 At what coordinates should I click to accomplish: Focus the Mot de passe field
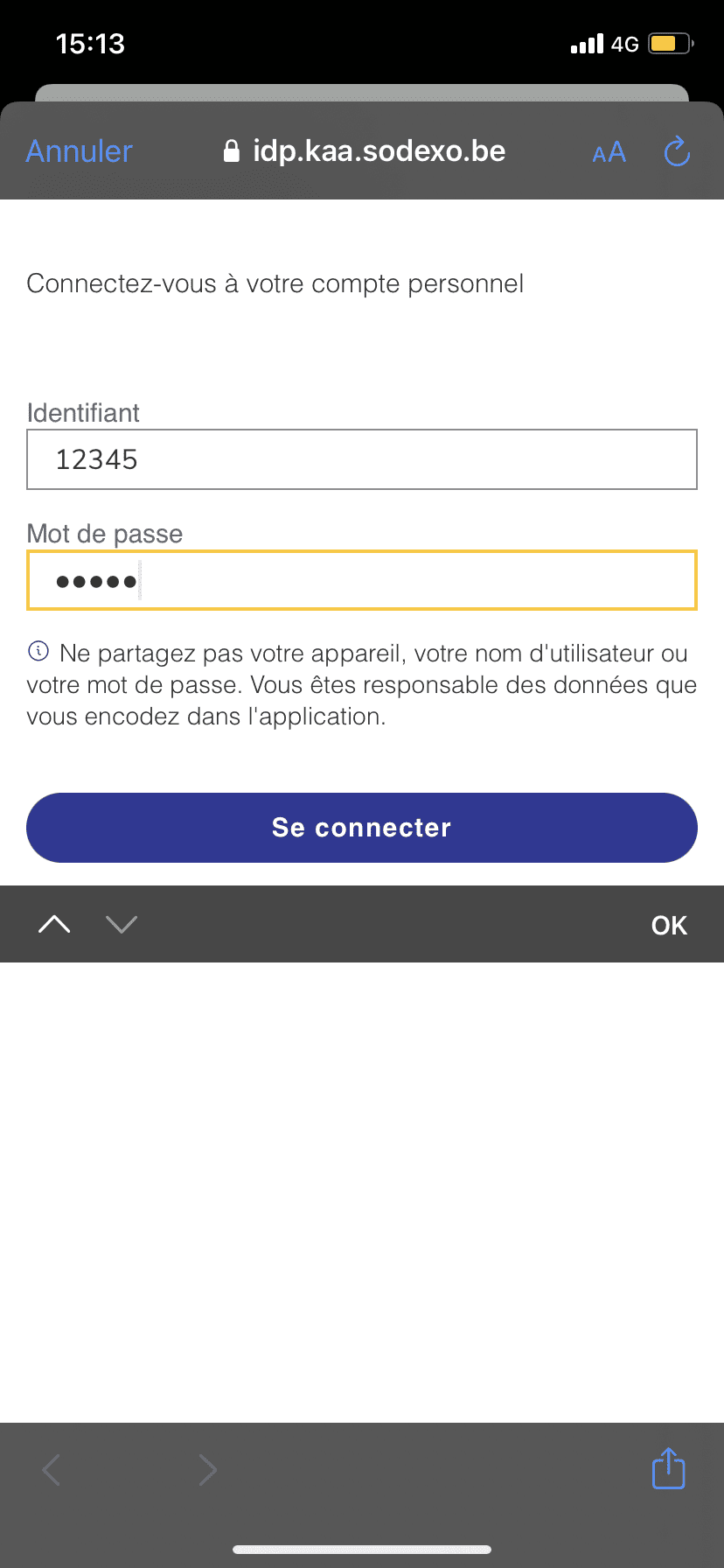click(362, 580)
